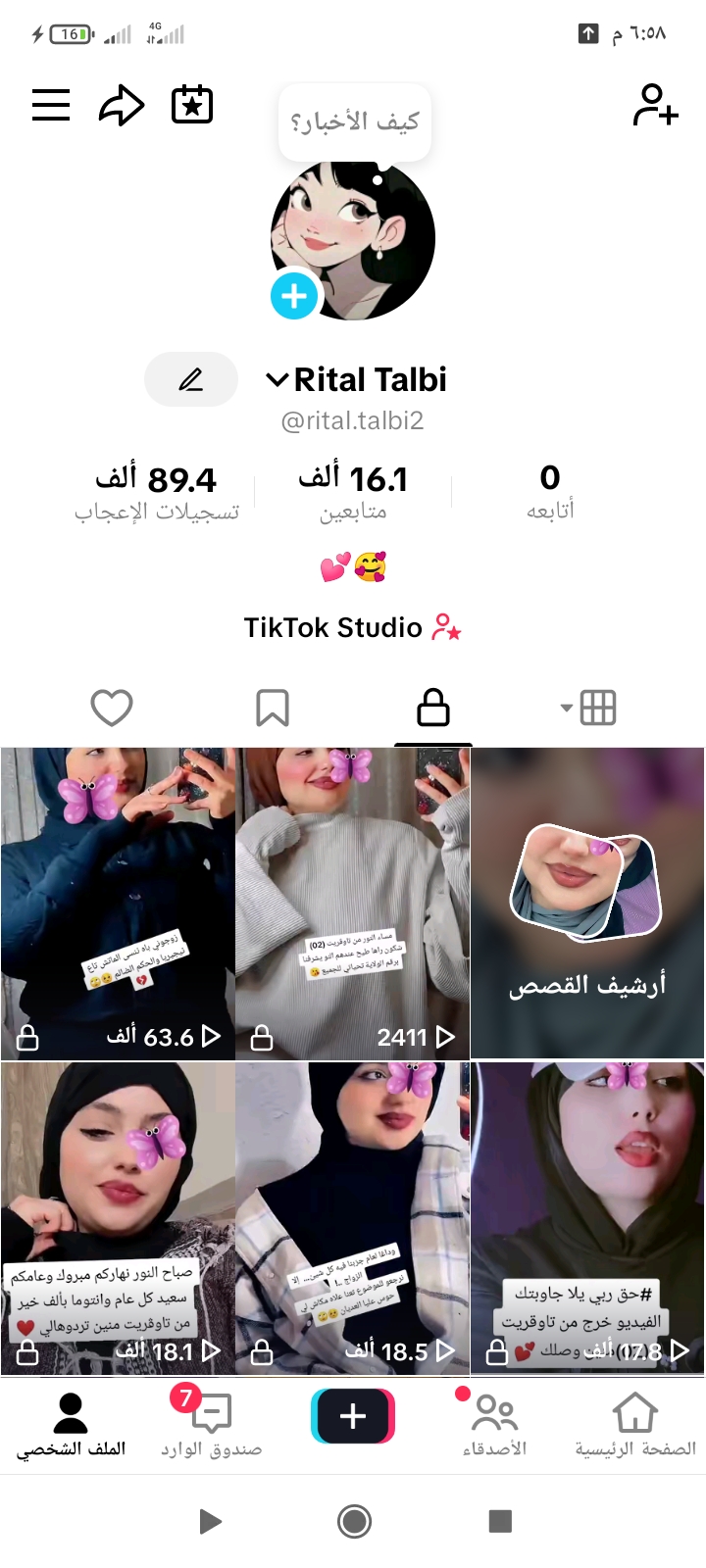Open the starred calendar icon
The image size is (706, 1568).
click(x=192, y=105)
